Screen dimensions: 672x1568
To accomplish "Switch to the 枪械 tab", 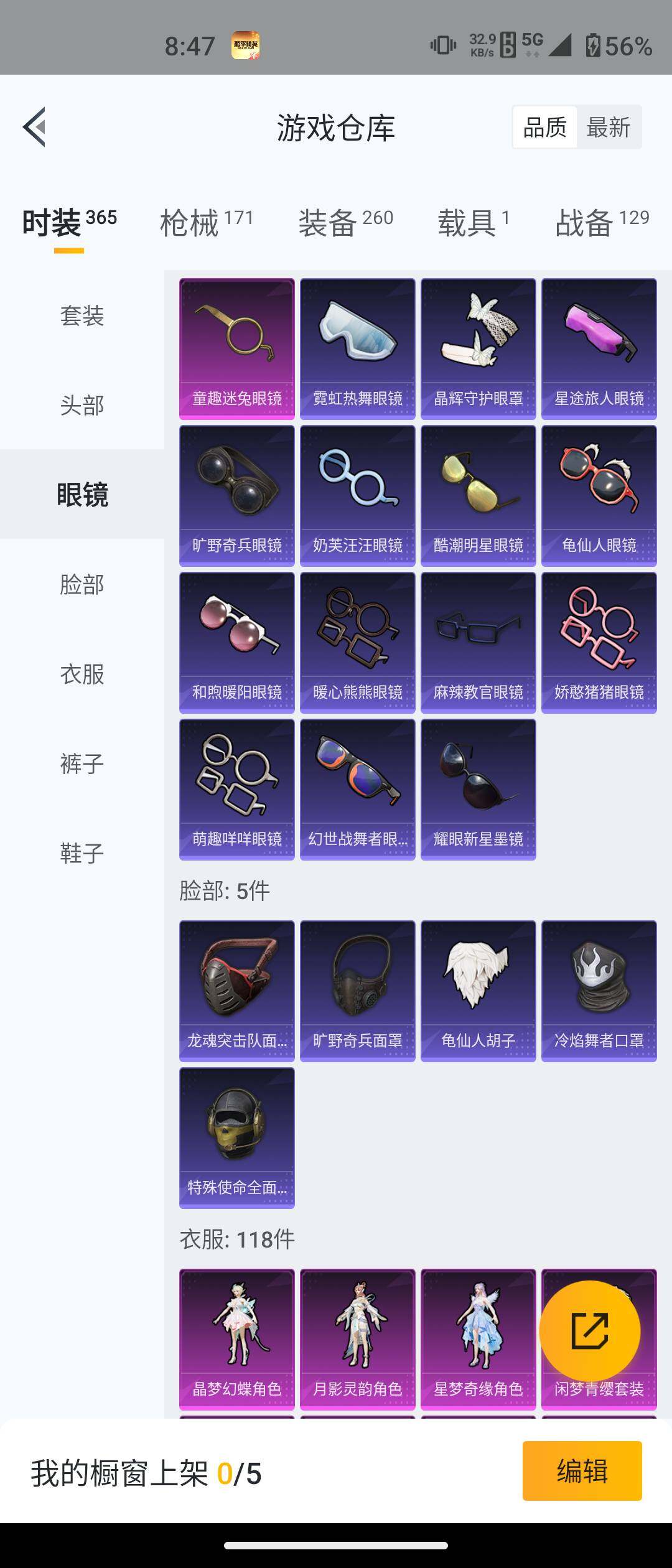I will 206,223.
